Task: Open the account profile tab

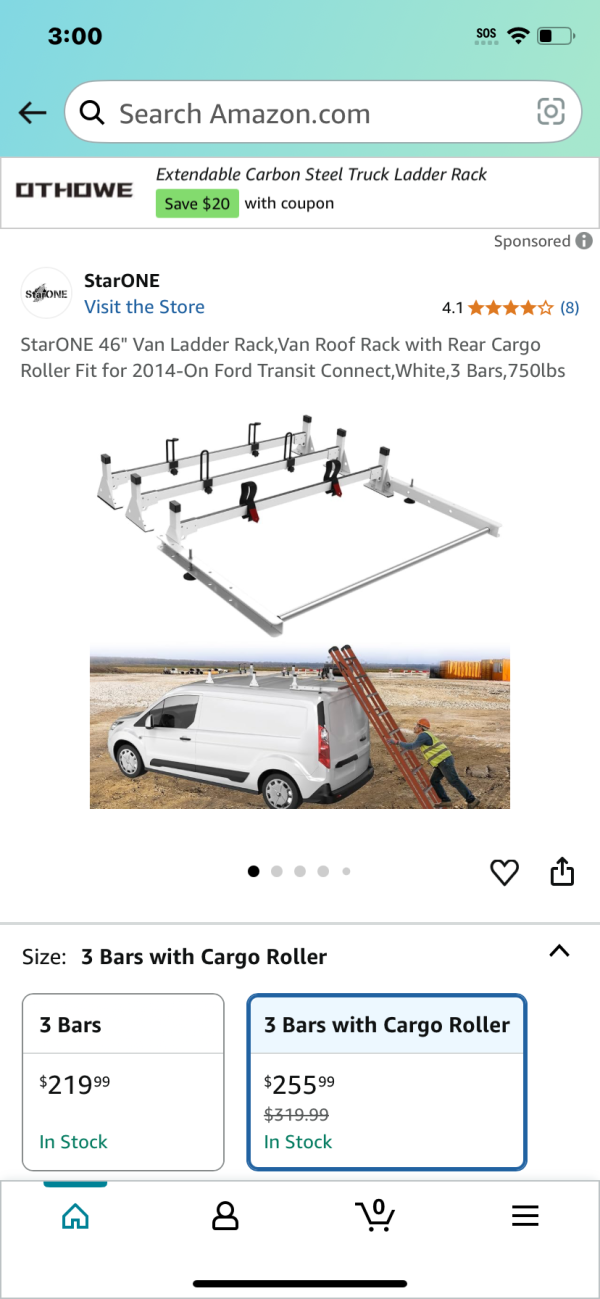Action: pyautogui.click(x=225, y=1216)
